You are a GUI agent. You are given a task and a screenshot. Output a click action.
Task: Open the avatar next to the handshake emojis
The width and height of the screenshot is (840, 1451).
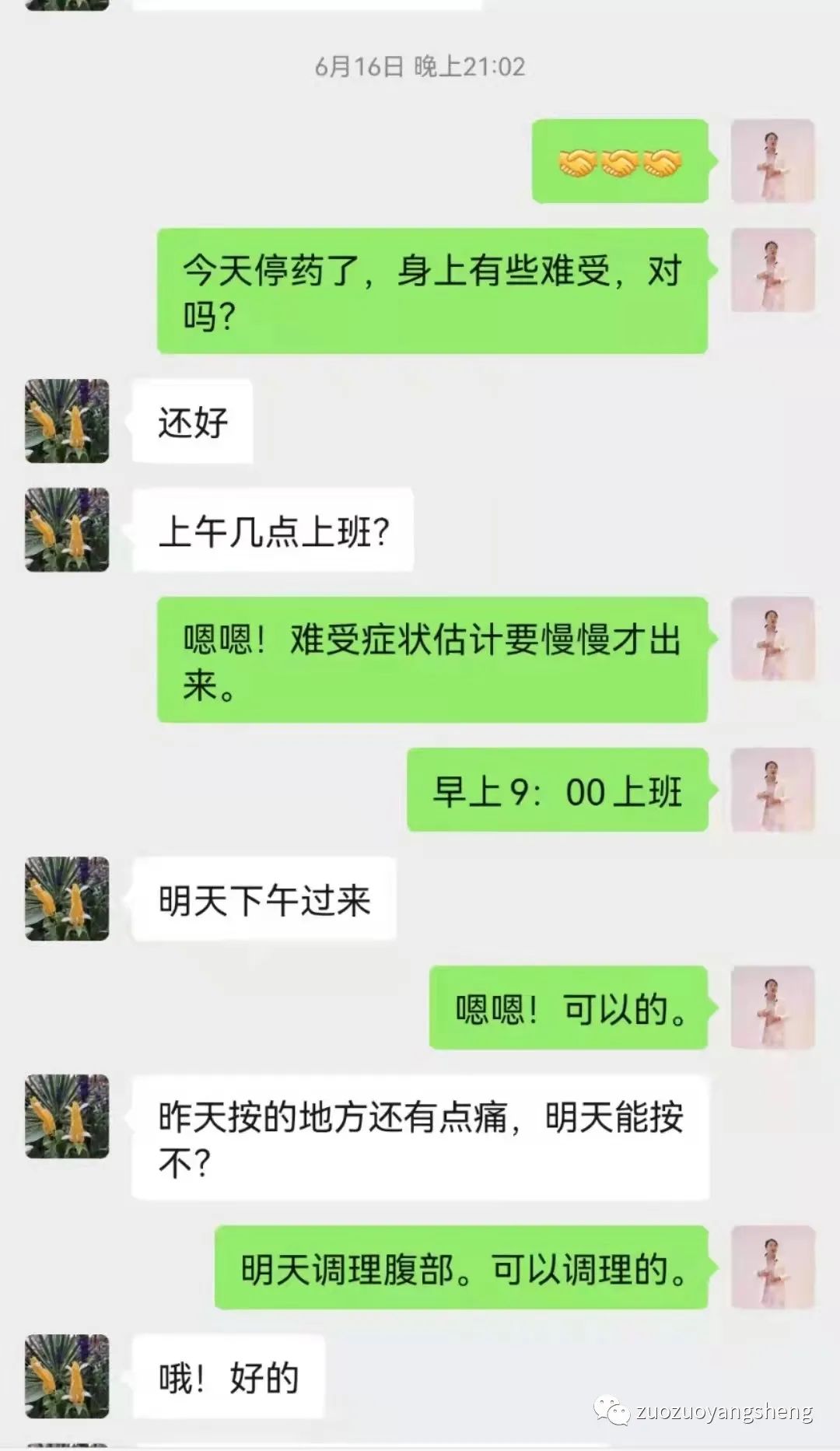(x=772, y=161)
